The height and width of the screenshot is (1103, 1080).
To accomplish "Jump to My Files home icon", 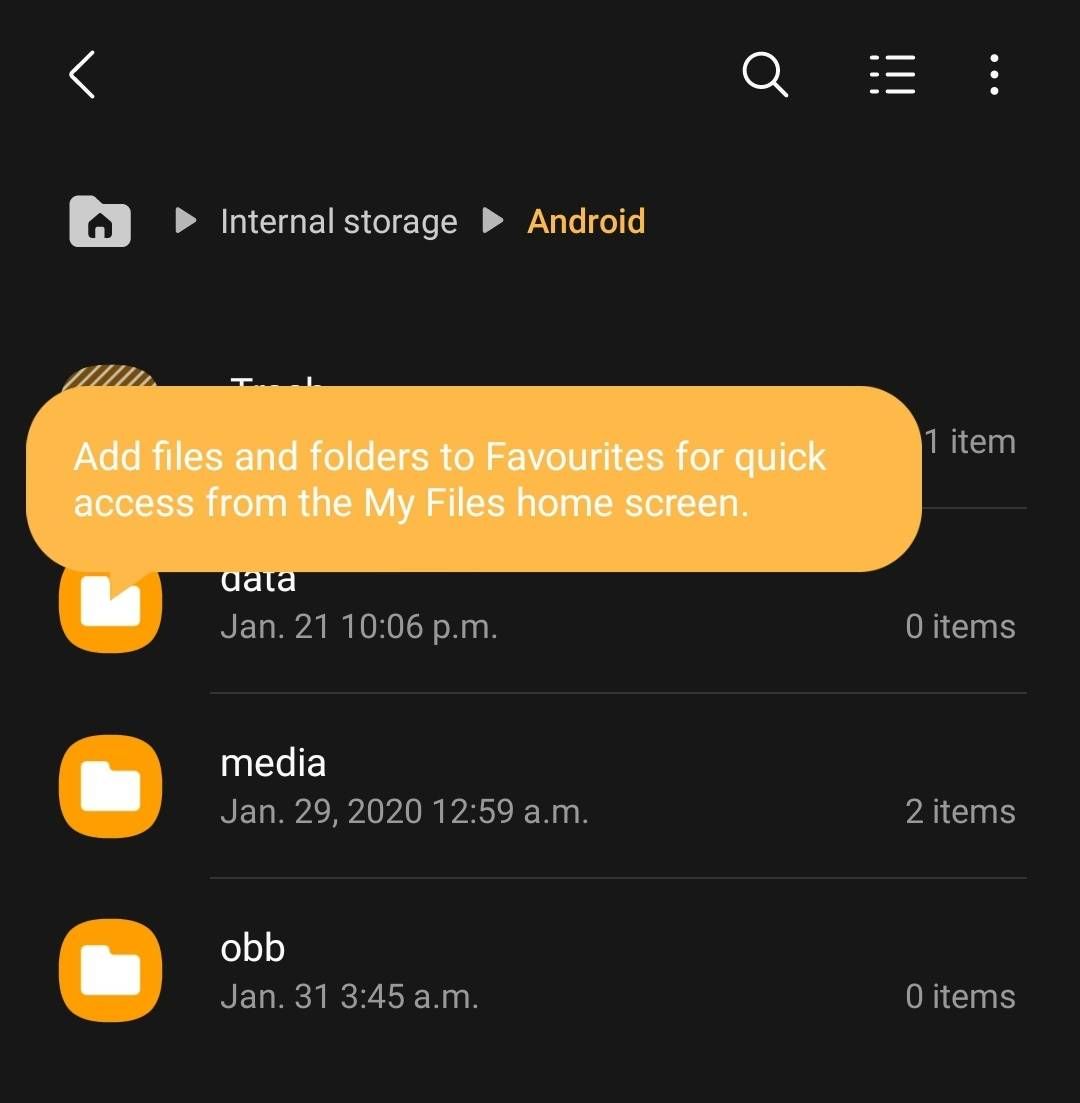I will 100,221.
